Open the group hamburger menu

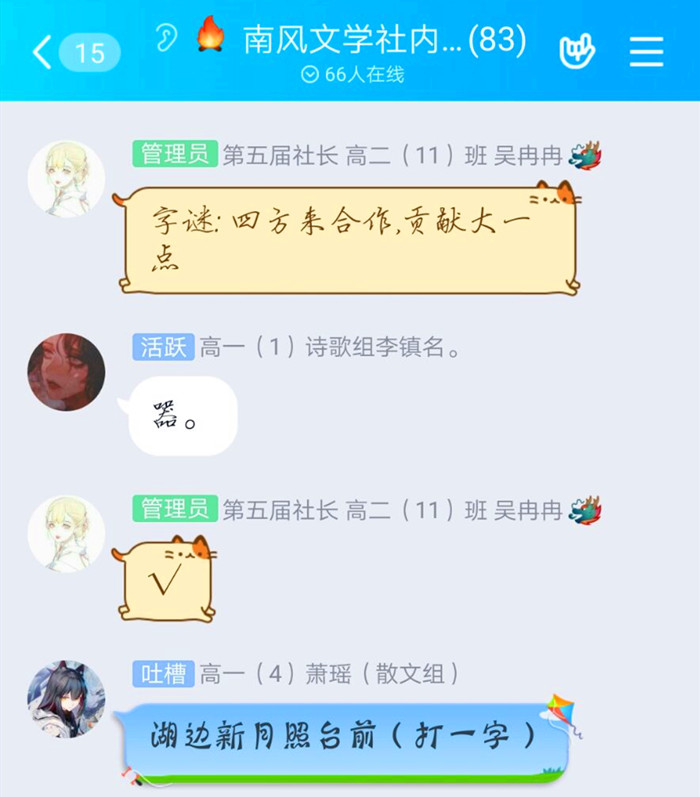pyautogui.click(x=646, y=51)
